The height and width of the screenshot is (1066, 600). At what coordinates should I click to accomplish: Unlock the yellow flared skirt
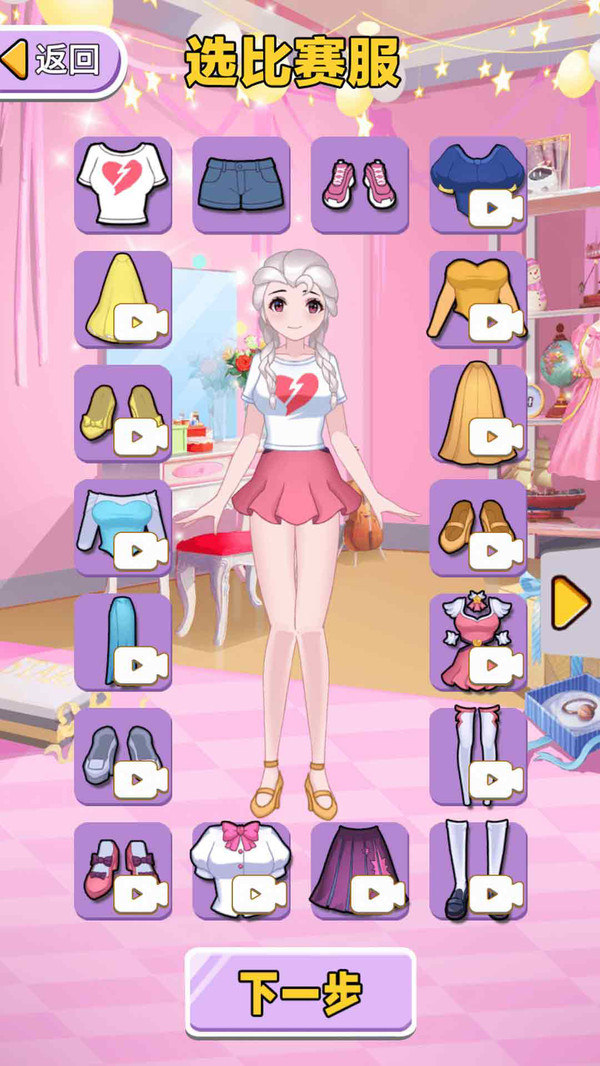(123, 299)
